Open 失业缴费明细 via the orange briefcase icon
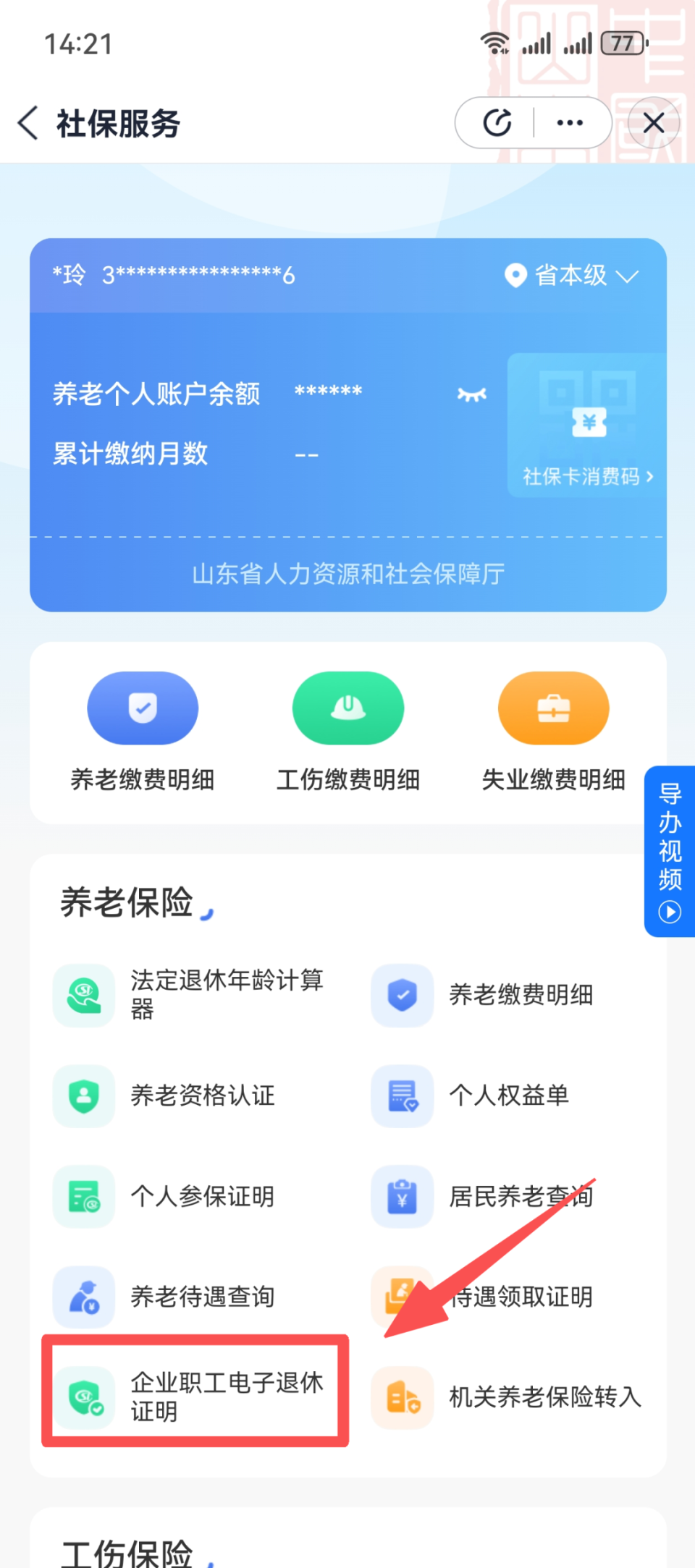This screenshot has height=1568, width=695. (553, 708)
